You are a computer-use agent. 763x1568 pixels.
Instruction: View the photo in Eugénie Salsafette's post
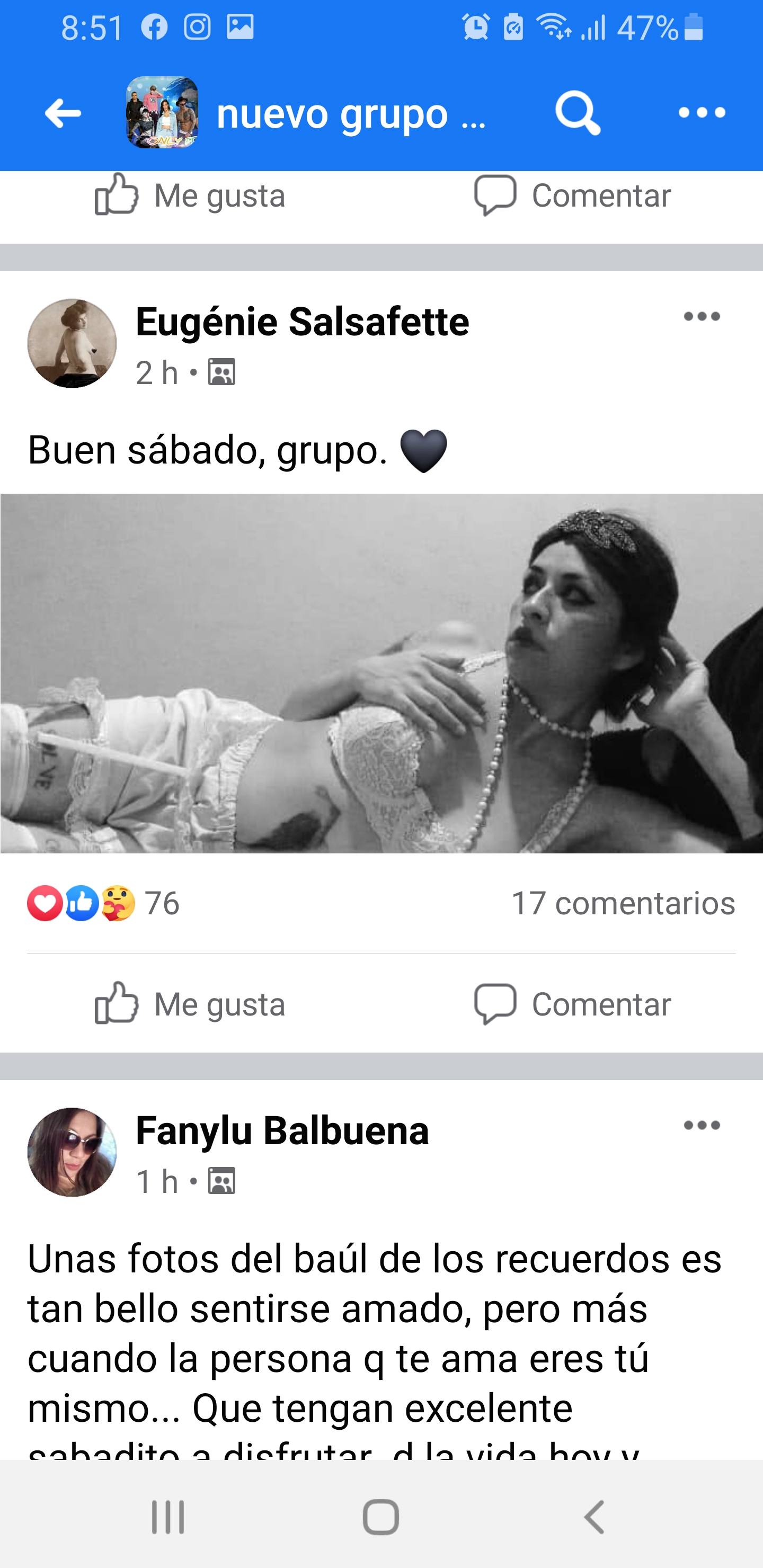[x=381, y=673]
